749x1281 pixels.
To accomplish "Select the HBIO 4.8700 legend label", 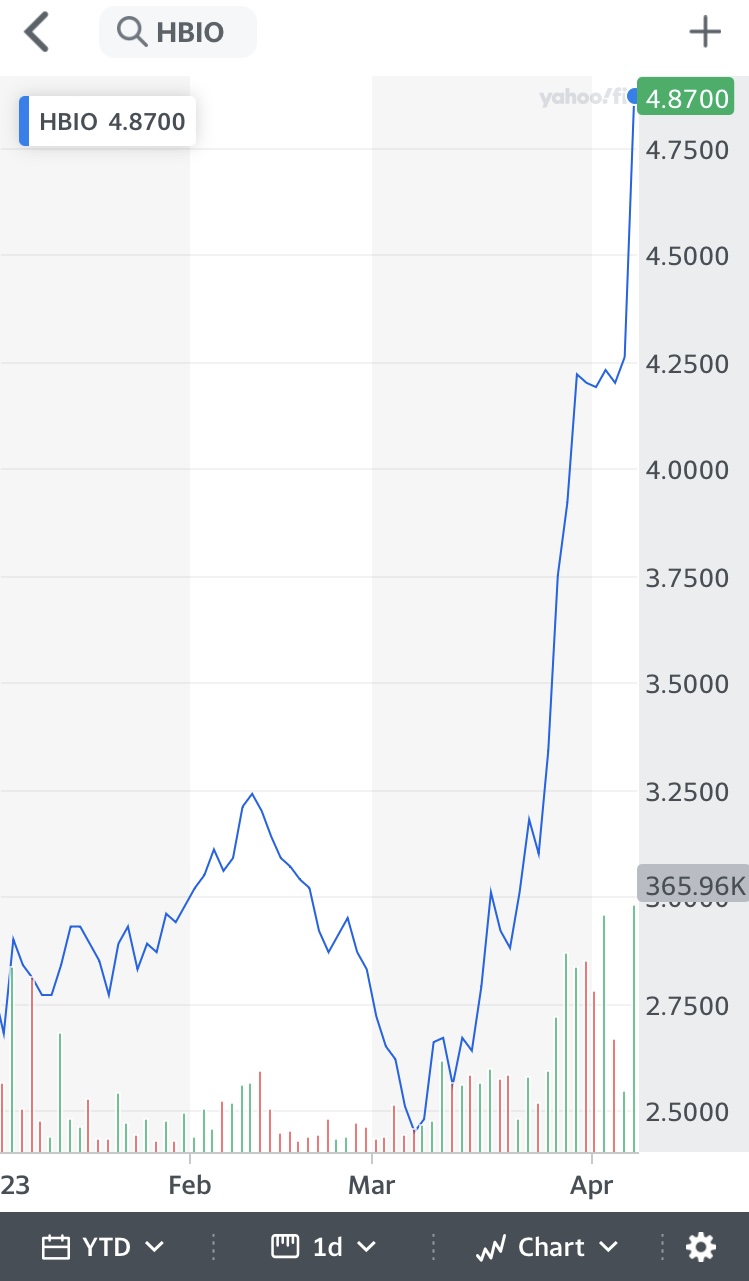I will (x=108, y=122).
